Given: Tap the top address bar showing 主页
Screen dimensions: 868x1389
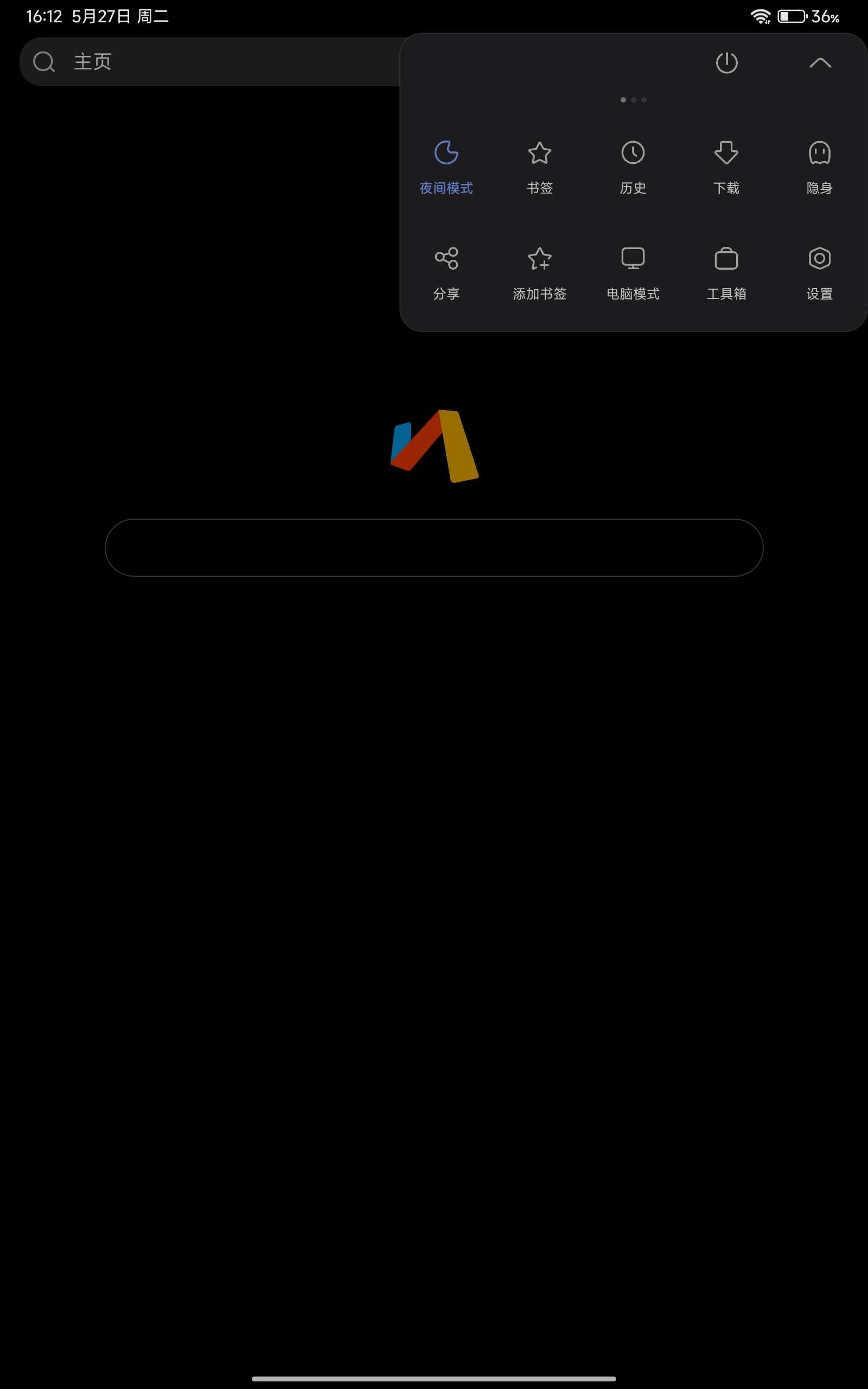Looking at the screenshot, I should 210,62.
